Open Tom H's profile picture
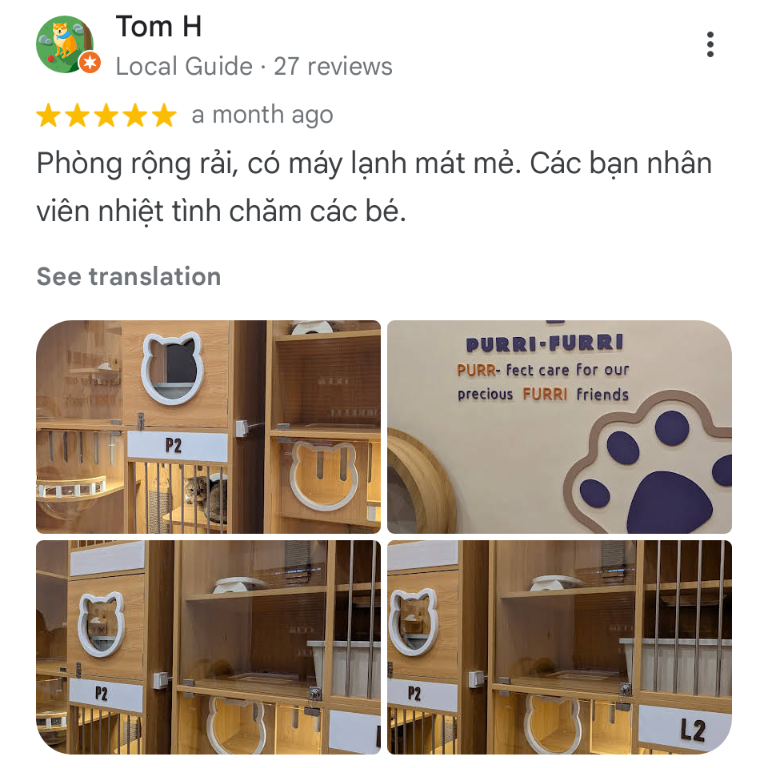The height and width of the screenshot is (768, 768). (66, 45)
